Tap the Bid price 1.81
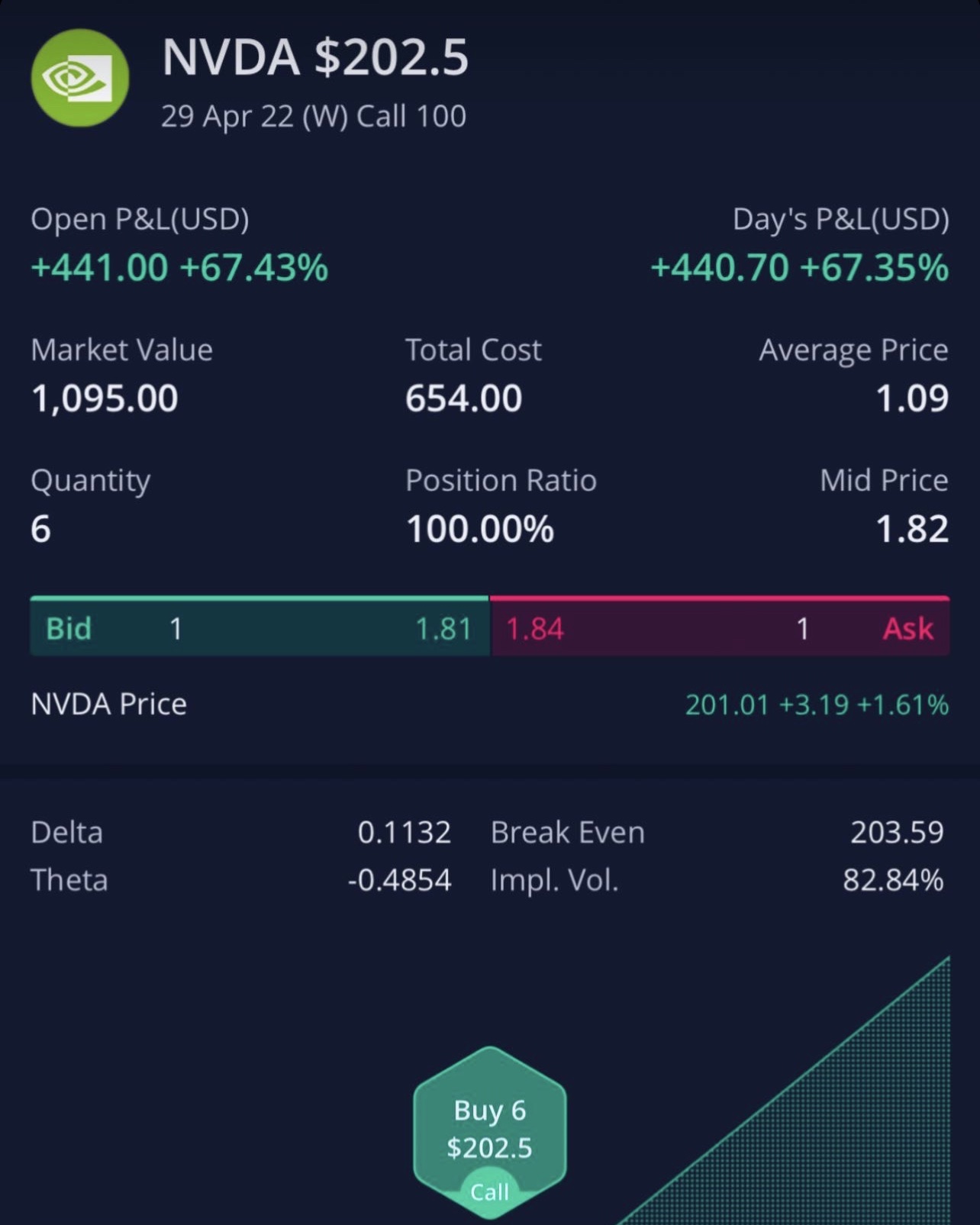The width and height of the screenshot is (980, 1225). click(443, 629)
